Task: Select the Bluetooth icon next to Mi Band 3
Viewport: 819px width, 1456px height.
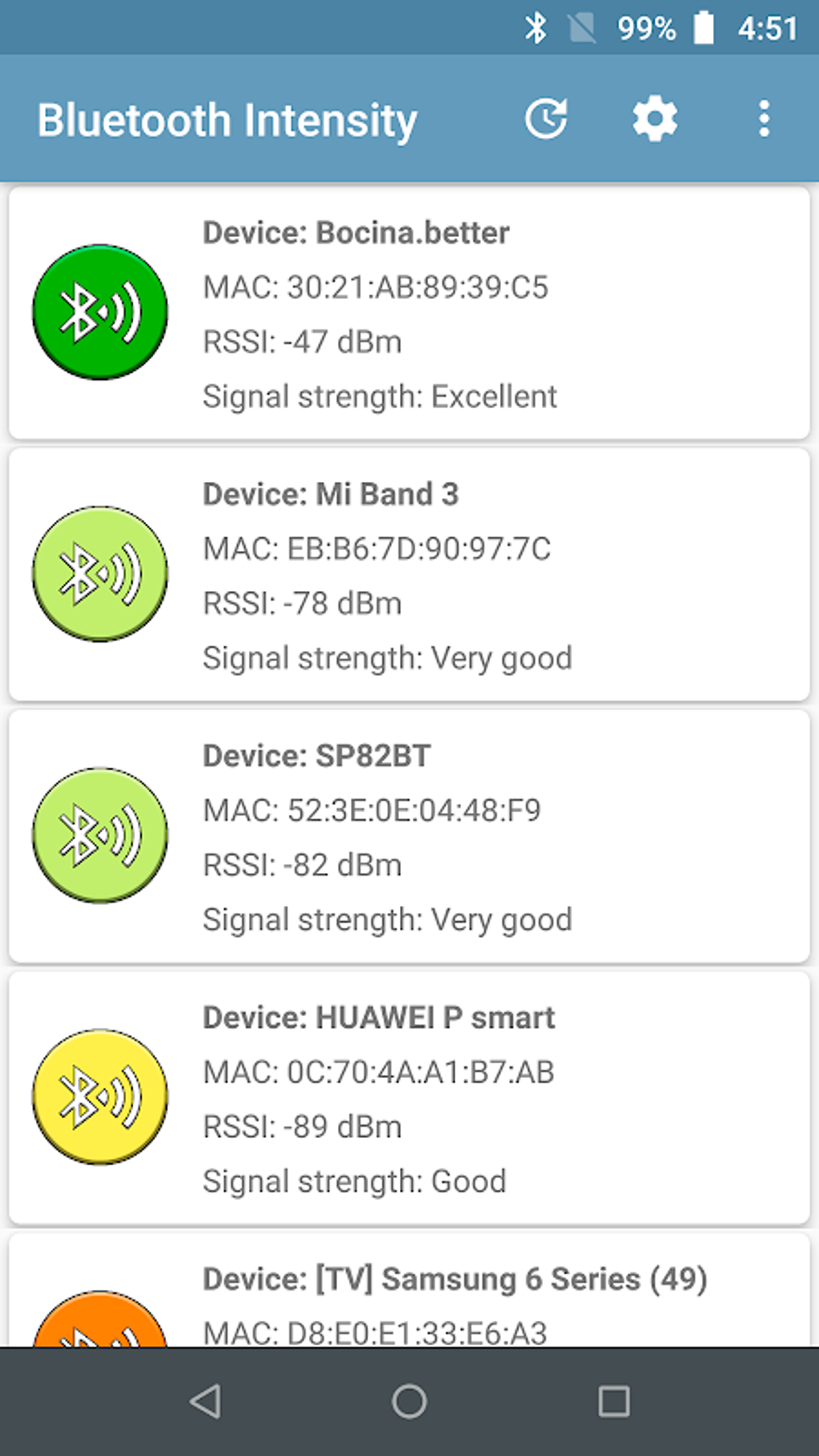Action: 99,573
